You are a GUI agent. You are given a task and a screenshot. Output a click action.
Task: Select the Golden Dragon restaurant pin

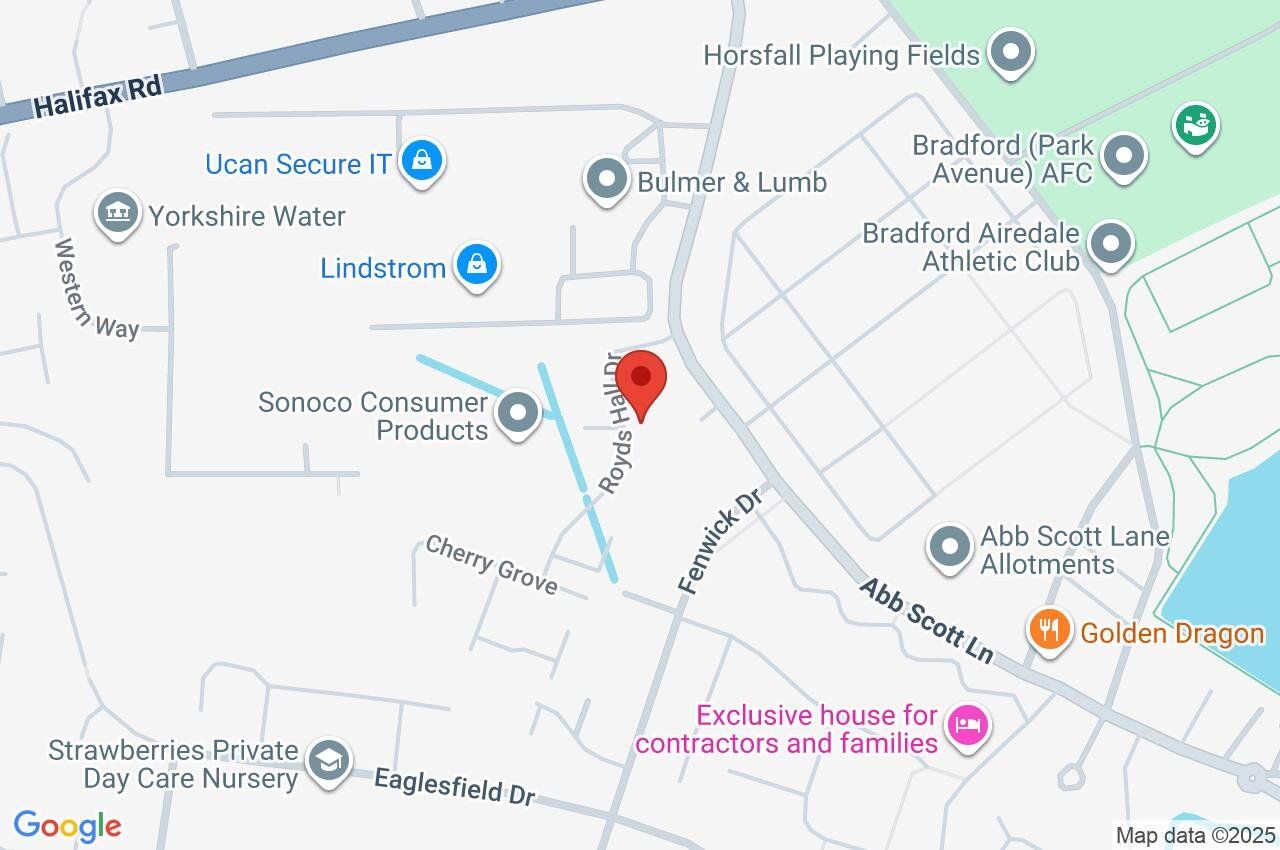tap(1048, 630)
